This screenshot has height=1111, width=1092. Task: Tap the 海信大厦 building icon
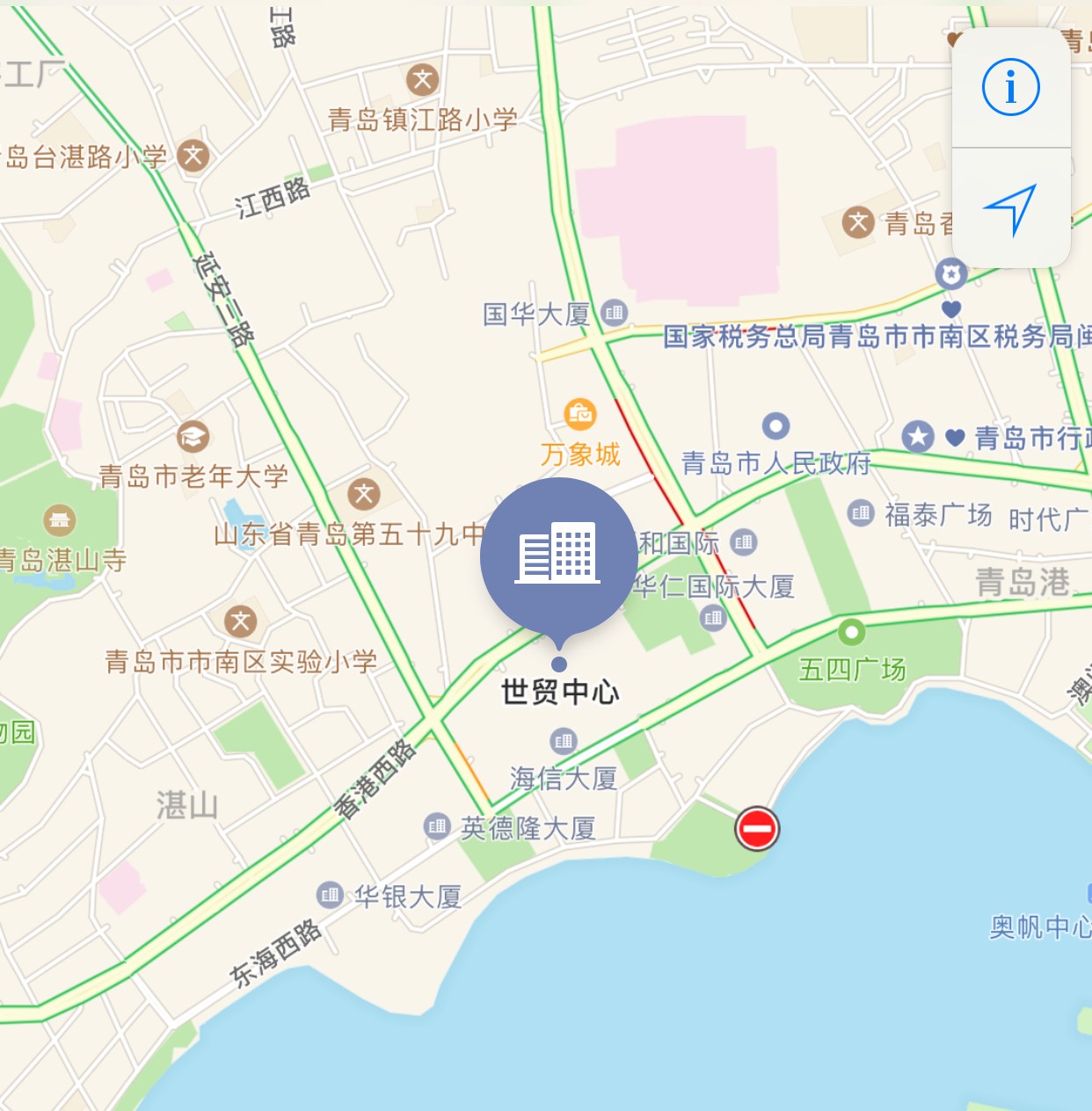coord(564,740)
